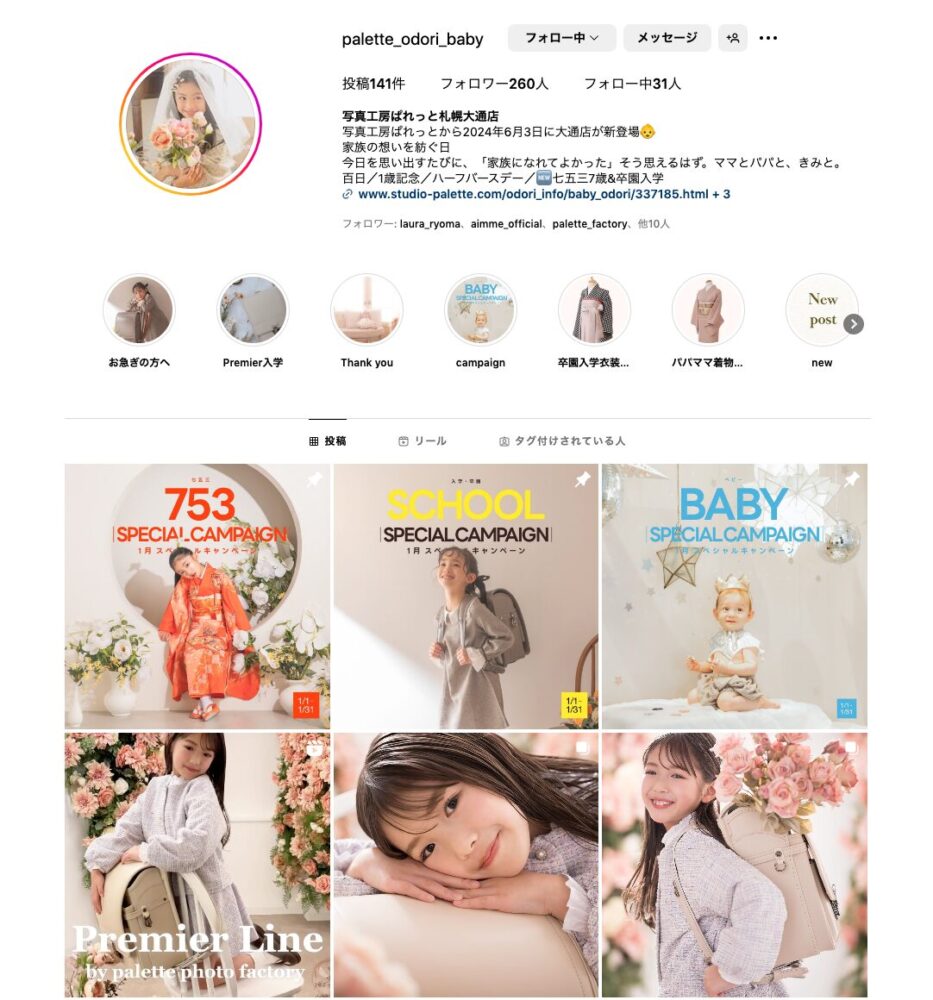Image resolution: width=933 pixels, height=1000 pixels.
Task: Tap the メッセージ button
Action: click(x=667, y=38)
